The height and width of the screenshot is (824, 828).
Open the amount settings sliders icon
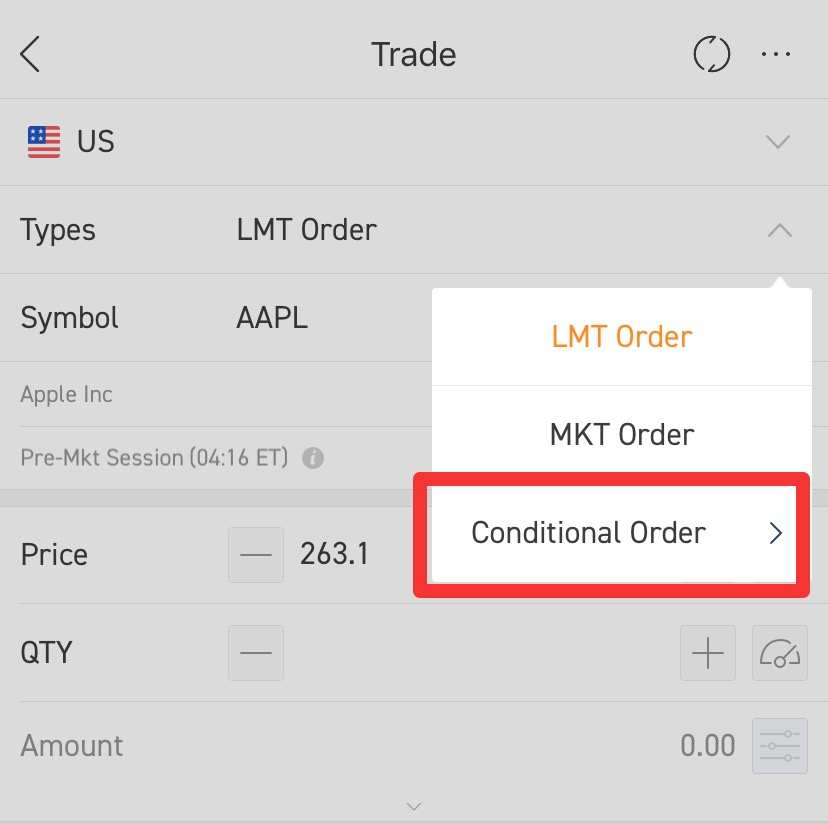tap(780, 746)
